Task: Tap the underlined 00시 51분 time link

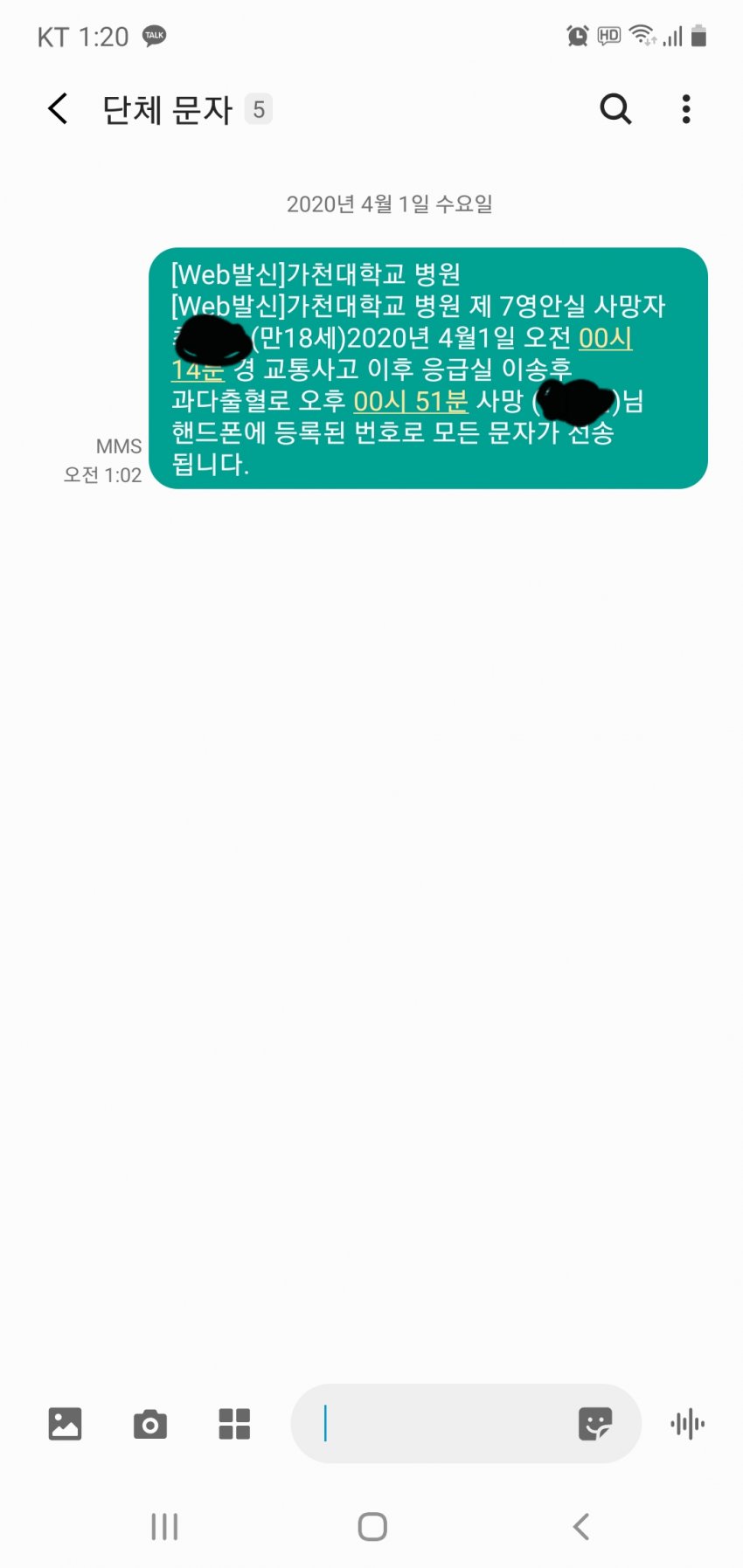Action: 411,401
